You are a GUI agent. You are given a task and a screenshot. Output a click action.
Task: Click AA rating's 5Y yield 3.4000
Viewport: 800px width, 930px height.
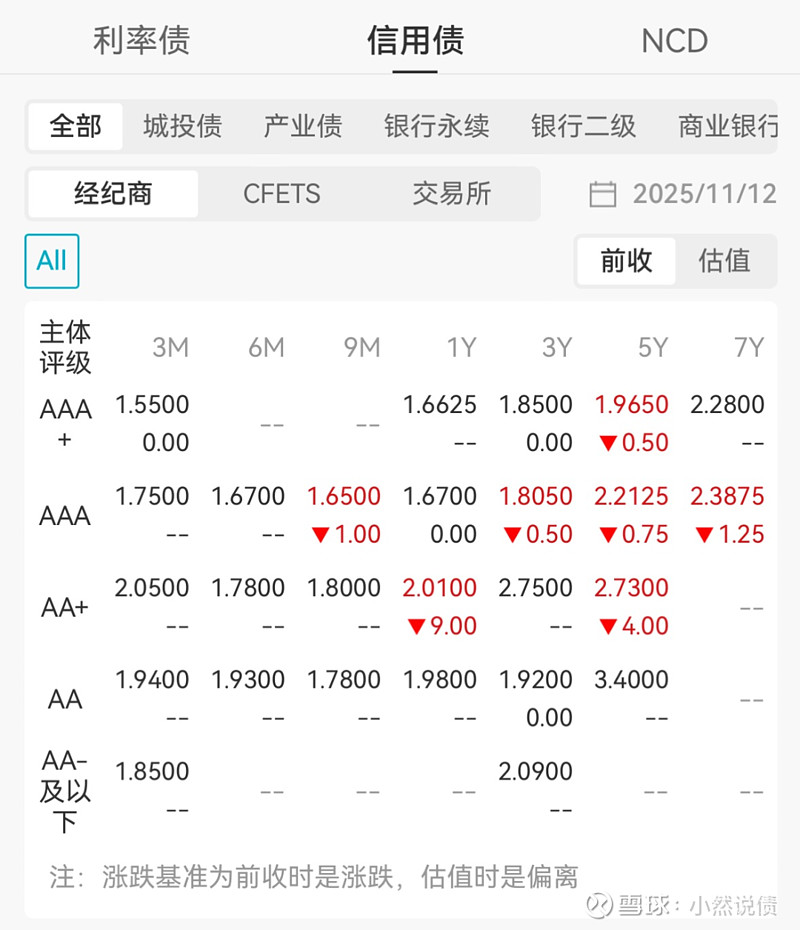pyautogui.click(x=631, y=679)
